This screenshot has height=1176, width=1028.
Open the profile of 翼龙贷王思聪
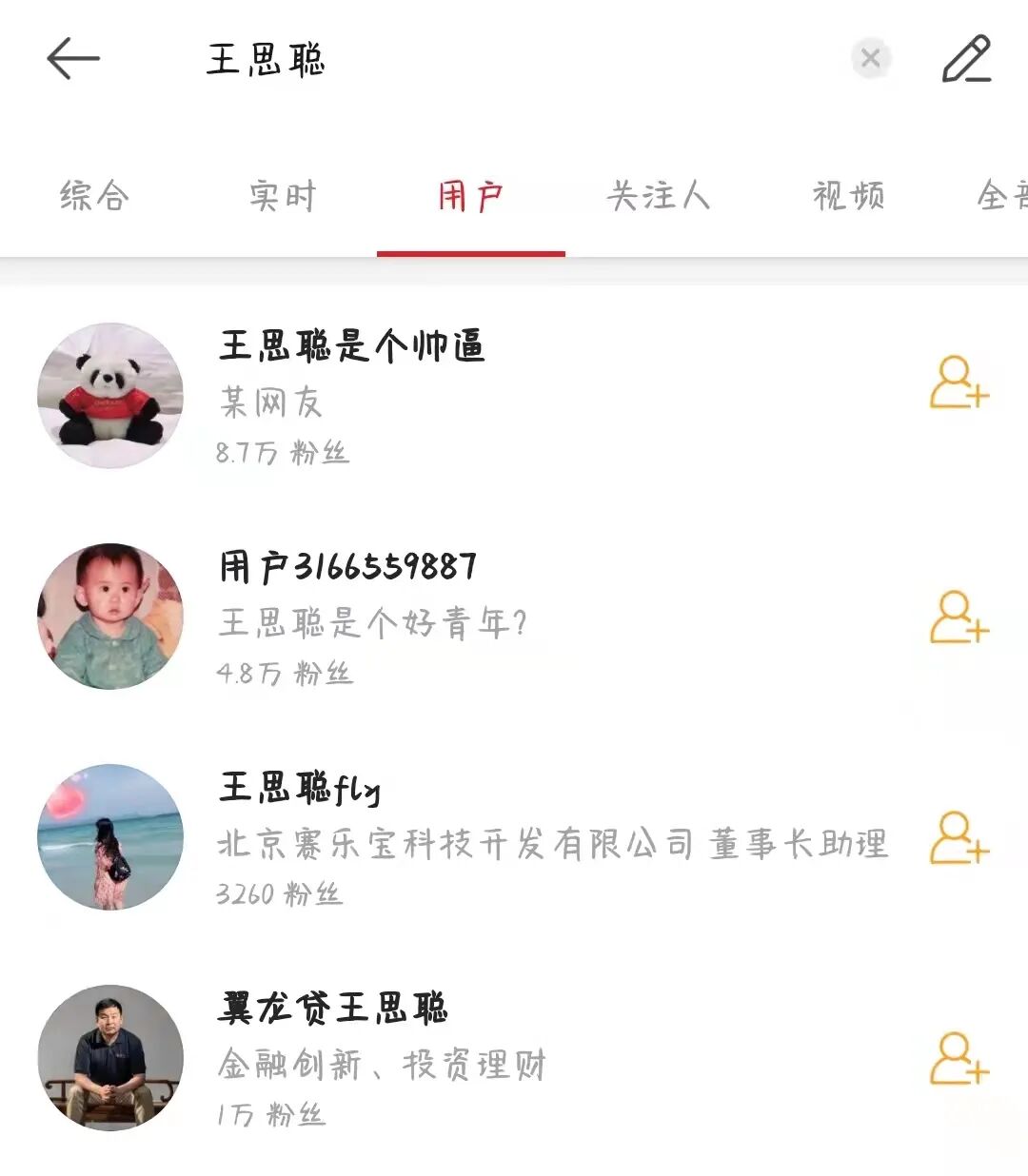[333, 1009]
